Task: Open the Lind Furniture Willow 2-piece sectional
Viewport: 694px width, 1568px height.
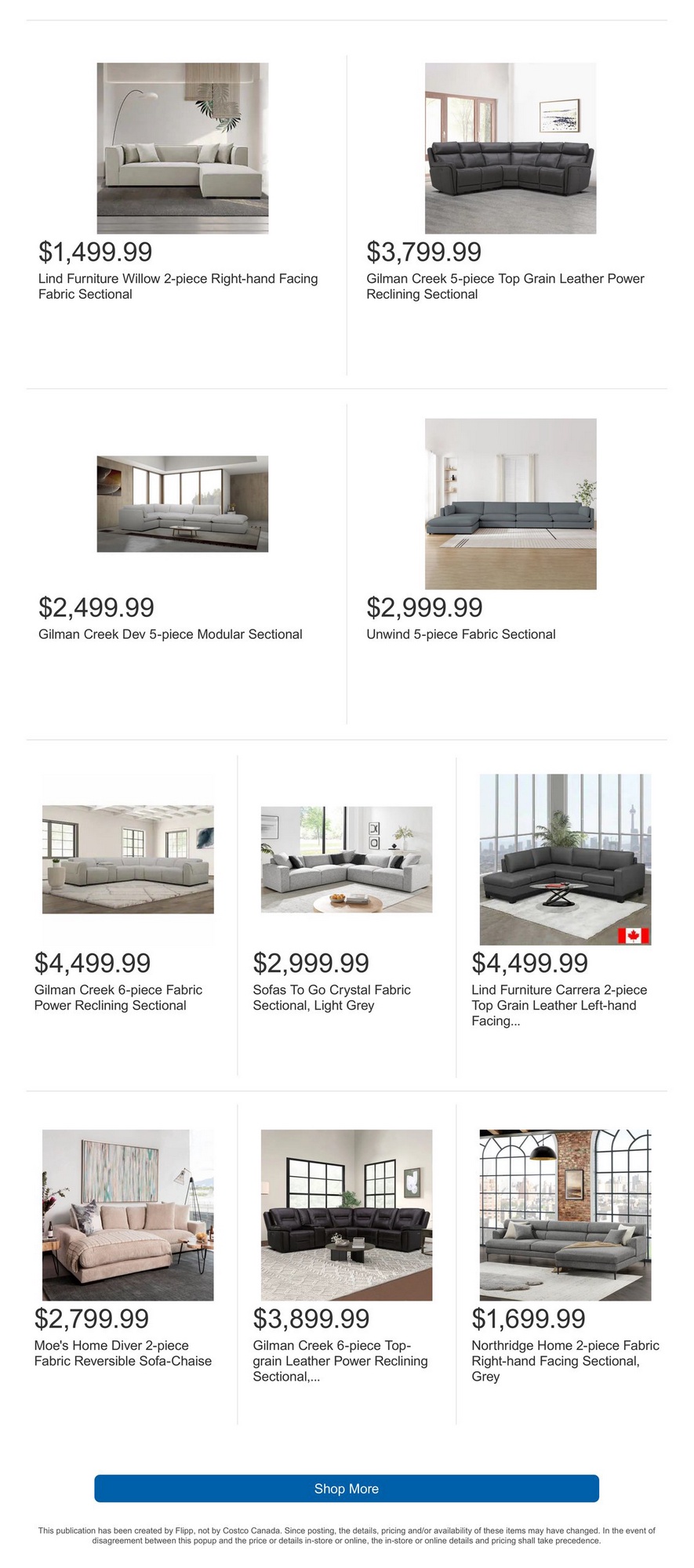Action: (x=182, y=149)
